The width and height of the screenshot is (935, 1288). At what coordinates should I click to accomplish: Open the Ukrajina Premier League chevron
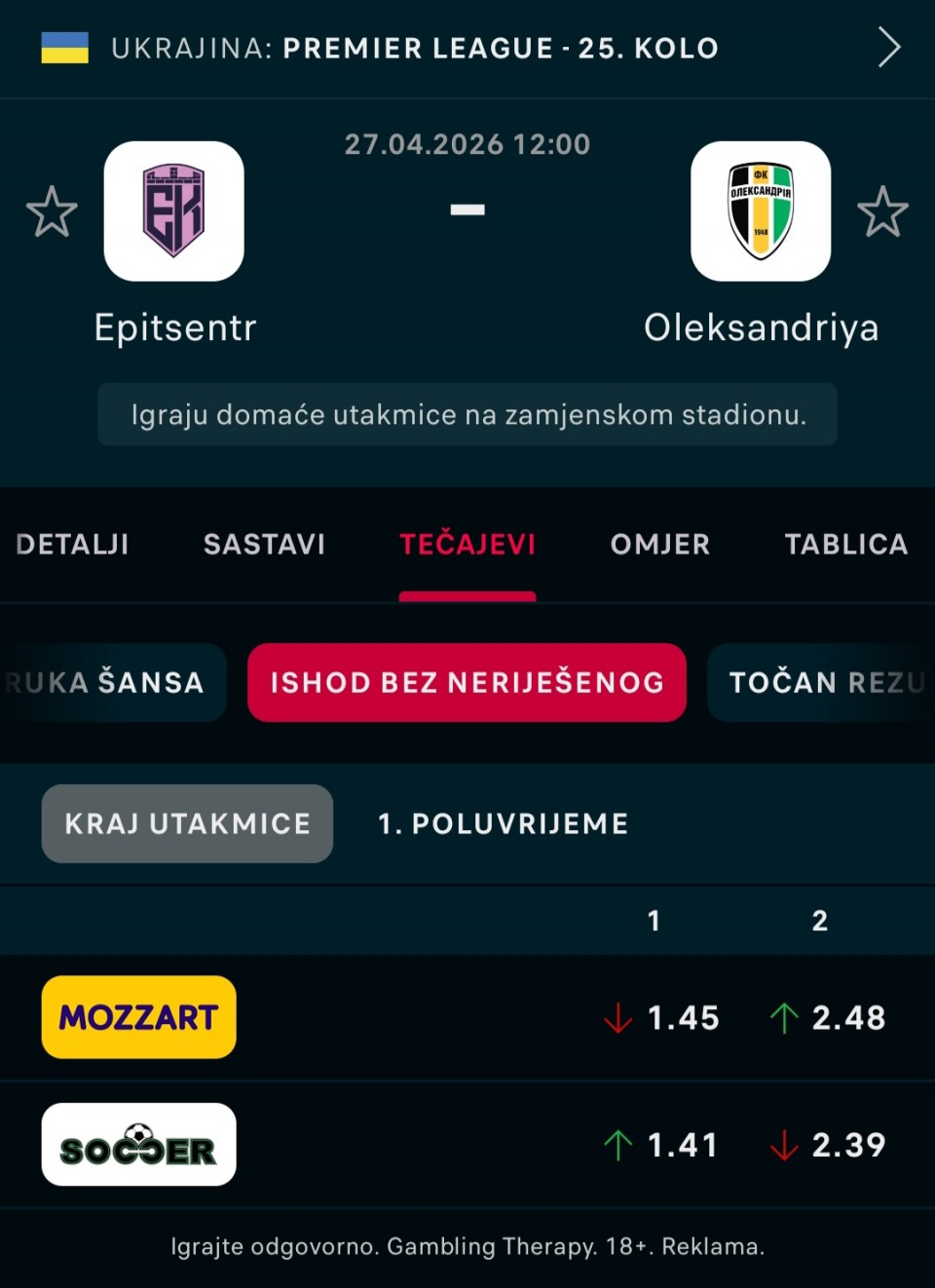tap(888, 47)
